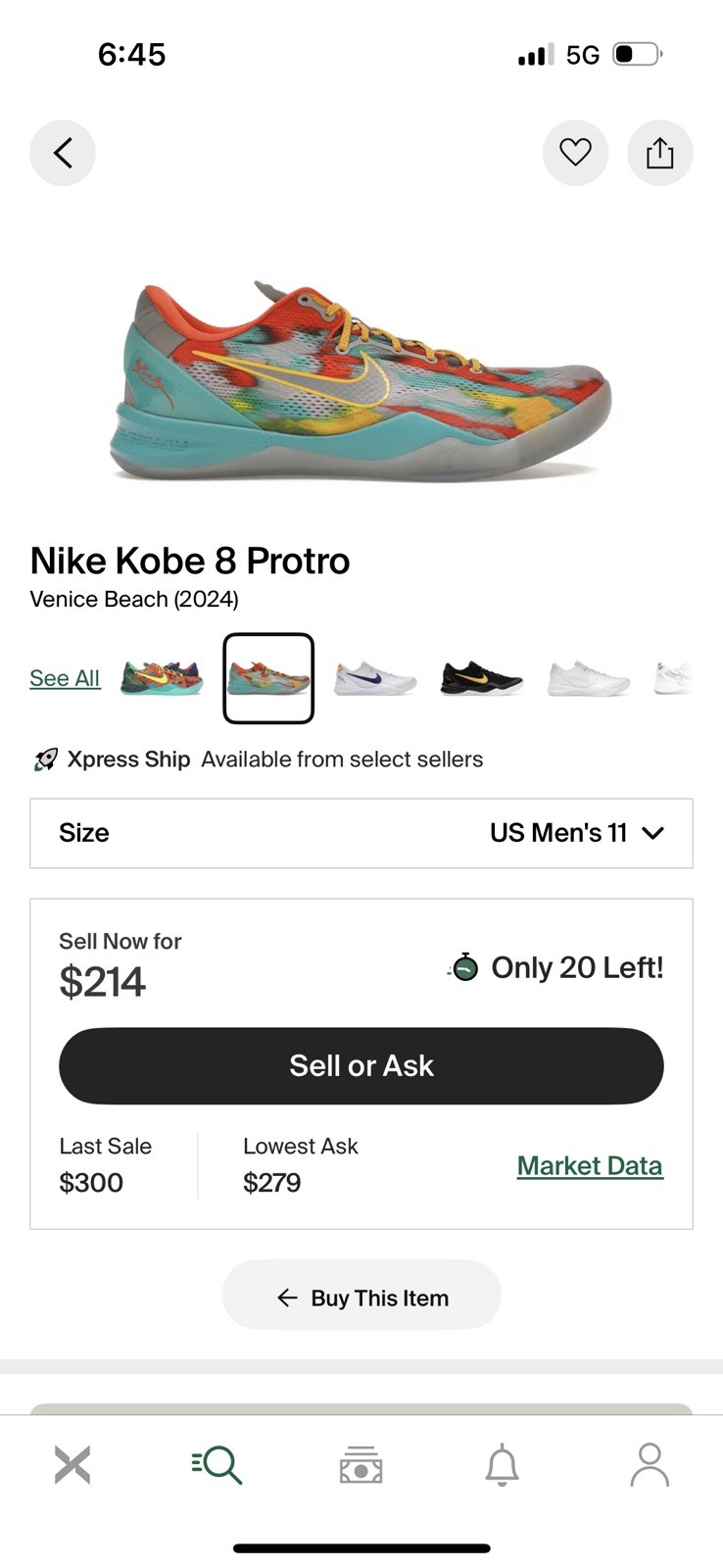Open notifications via the bell icon
723x1568 pixels.
coord(506,1464)
